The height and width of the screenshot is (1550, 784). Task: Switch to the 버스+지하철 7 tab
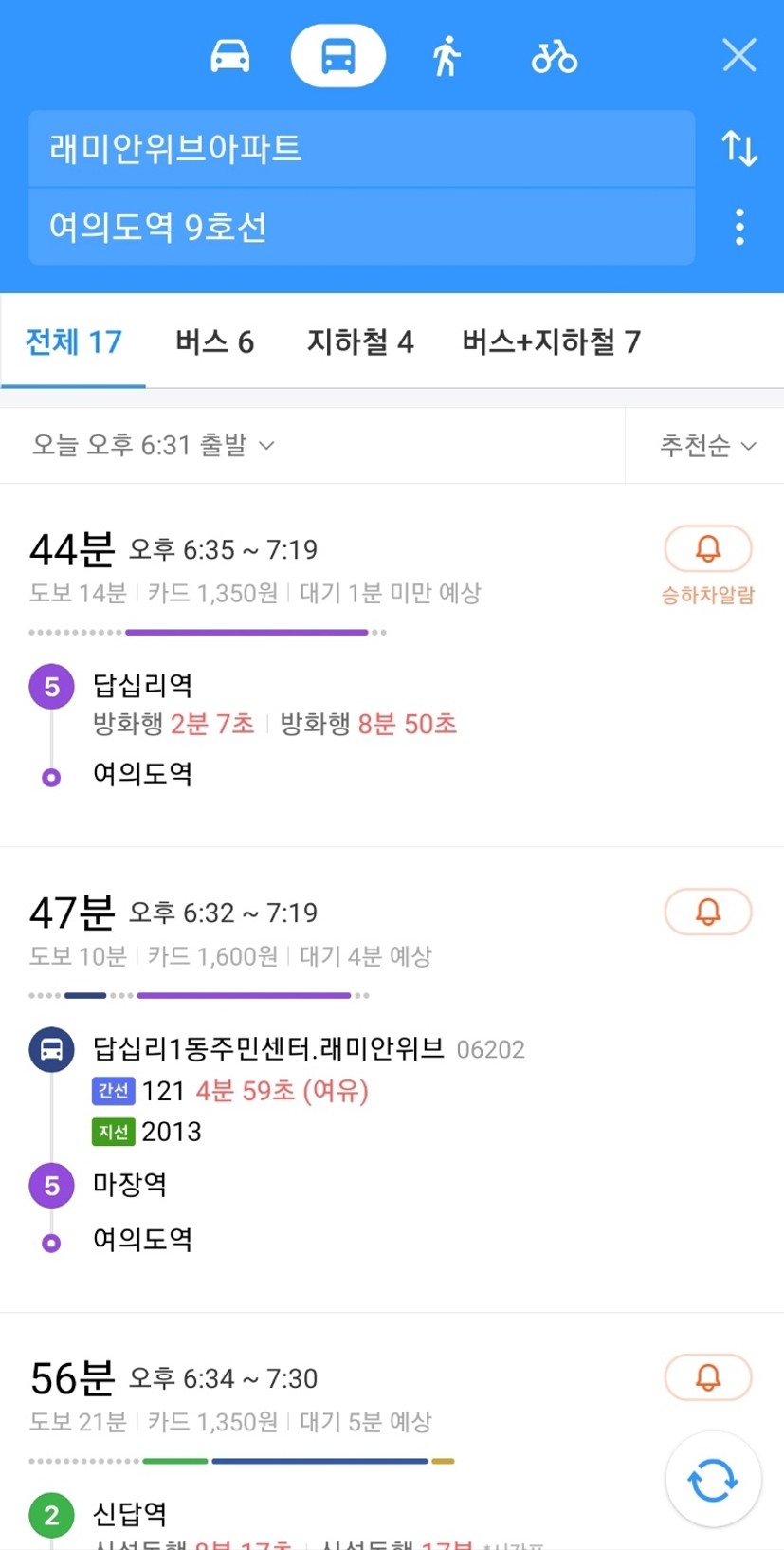click(552, 341)
